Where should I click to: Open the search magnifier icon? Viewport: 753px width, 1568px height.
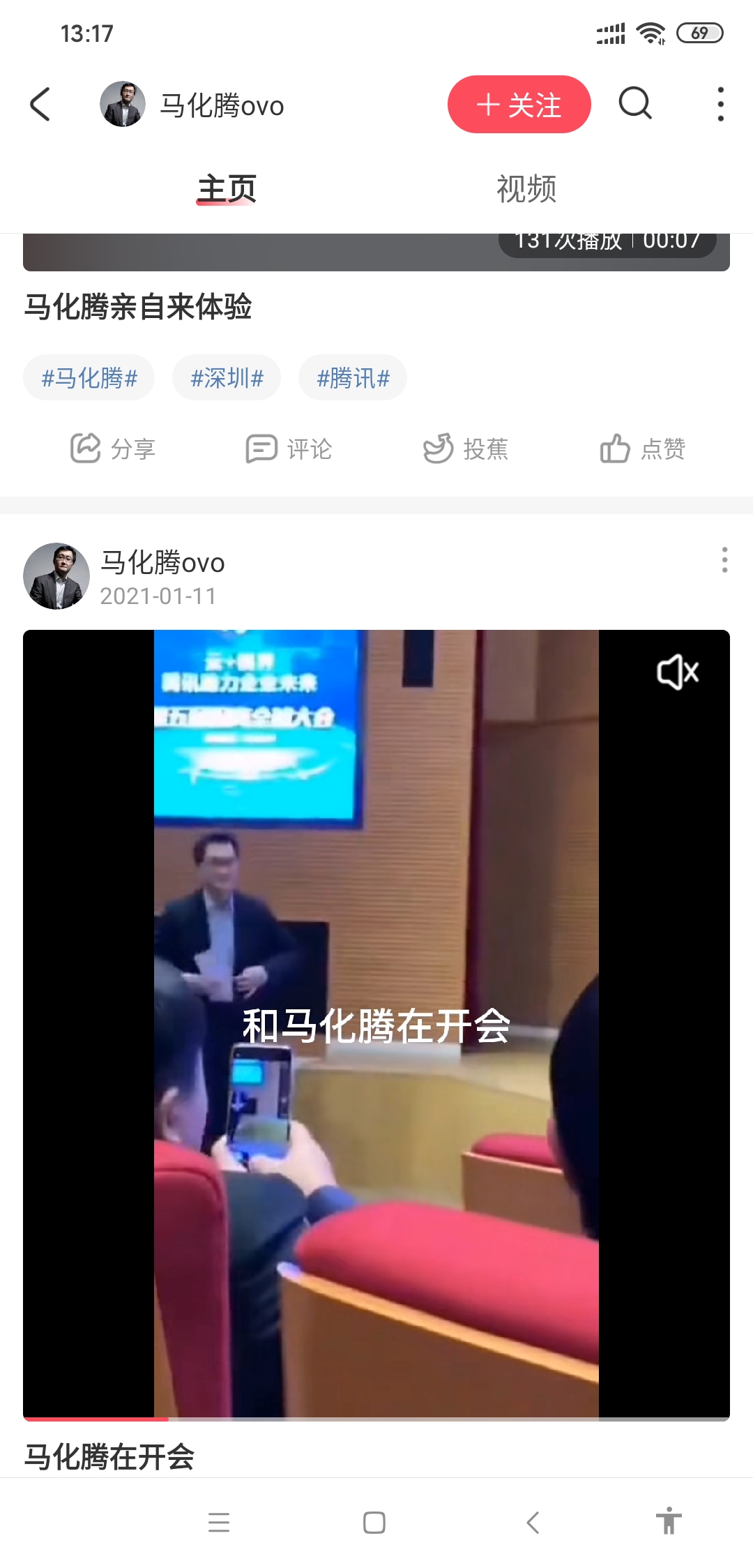click(x=634, y=104)
